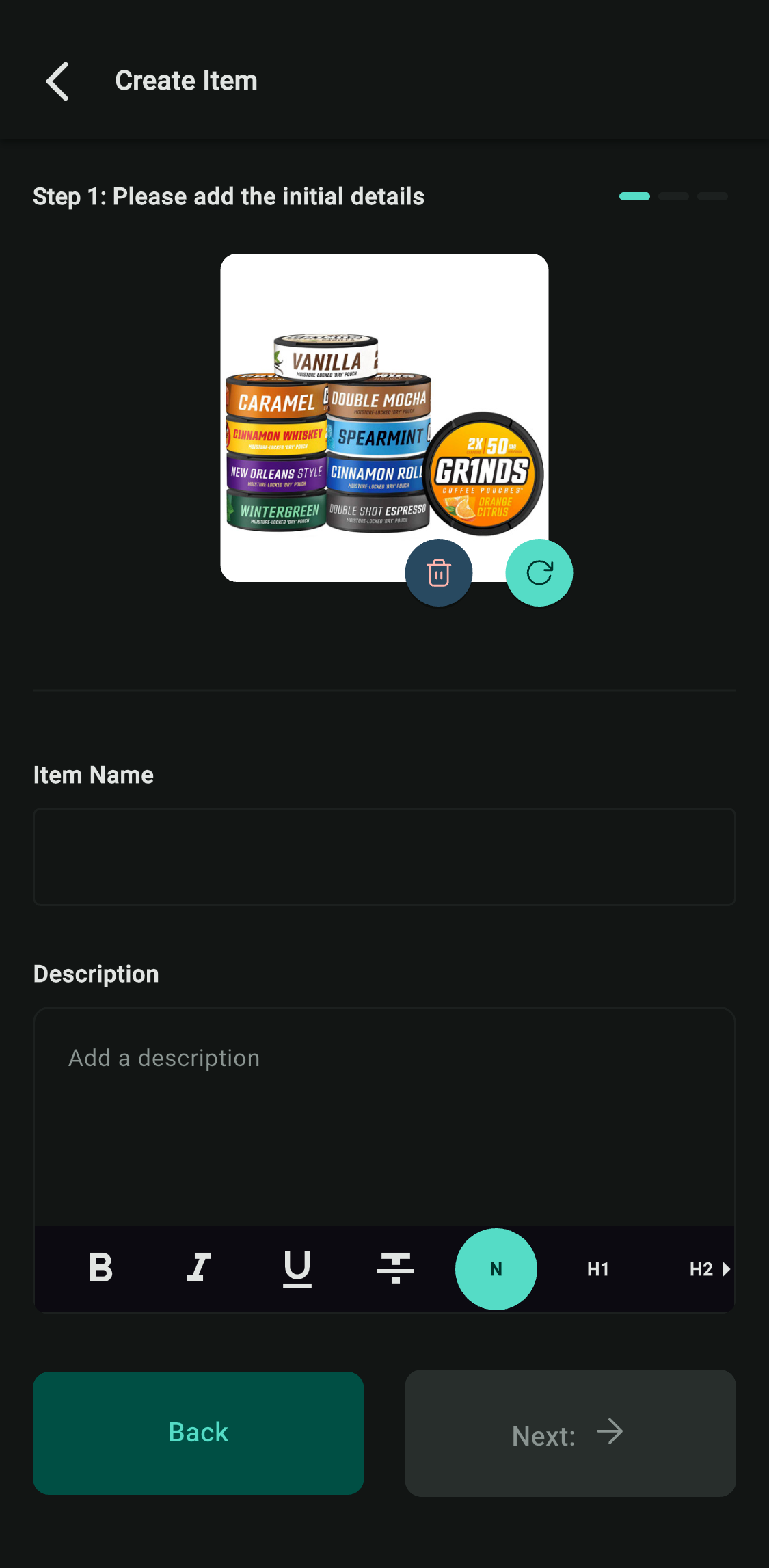Proceed with the Next button
The image size is (769, 1568).
pyautogui.click(x=570, y=1433)
